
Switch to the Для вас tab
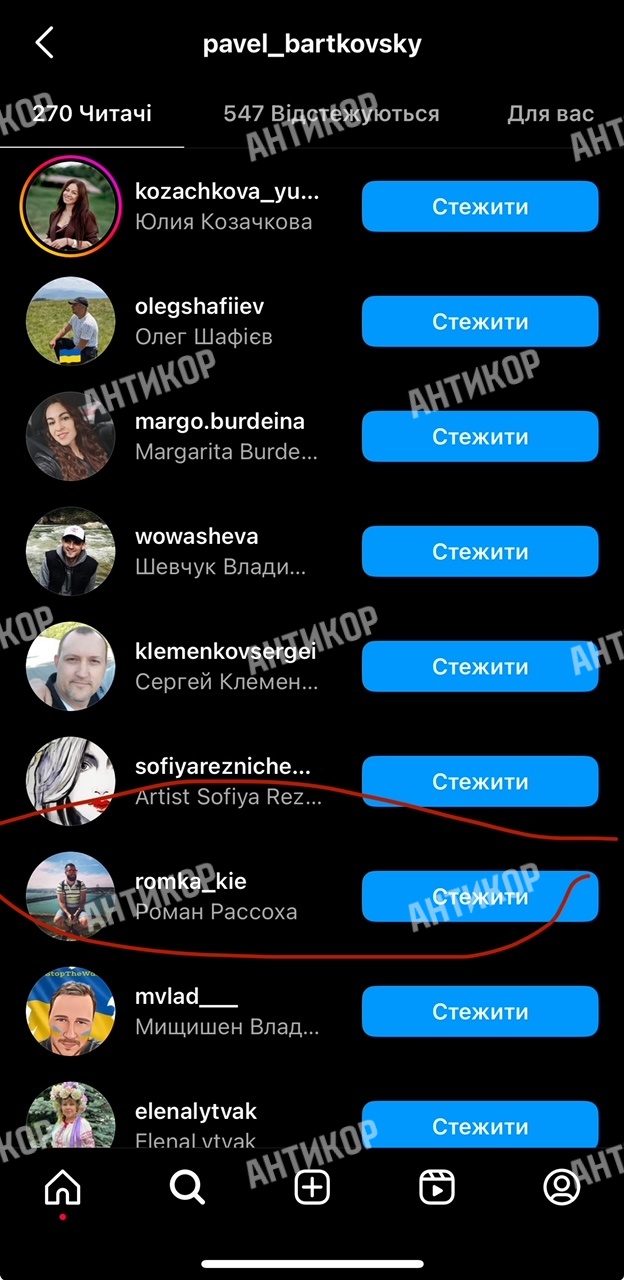pos(550,114)
